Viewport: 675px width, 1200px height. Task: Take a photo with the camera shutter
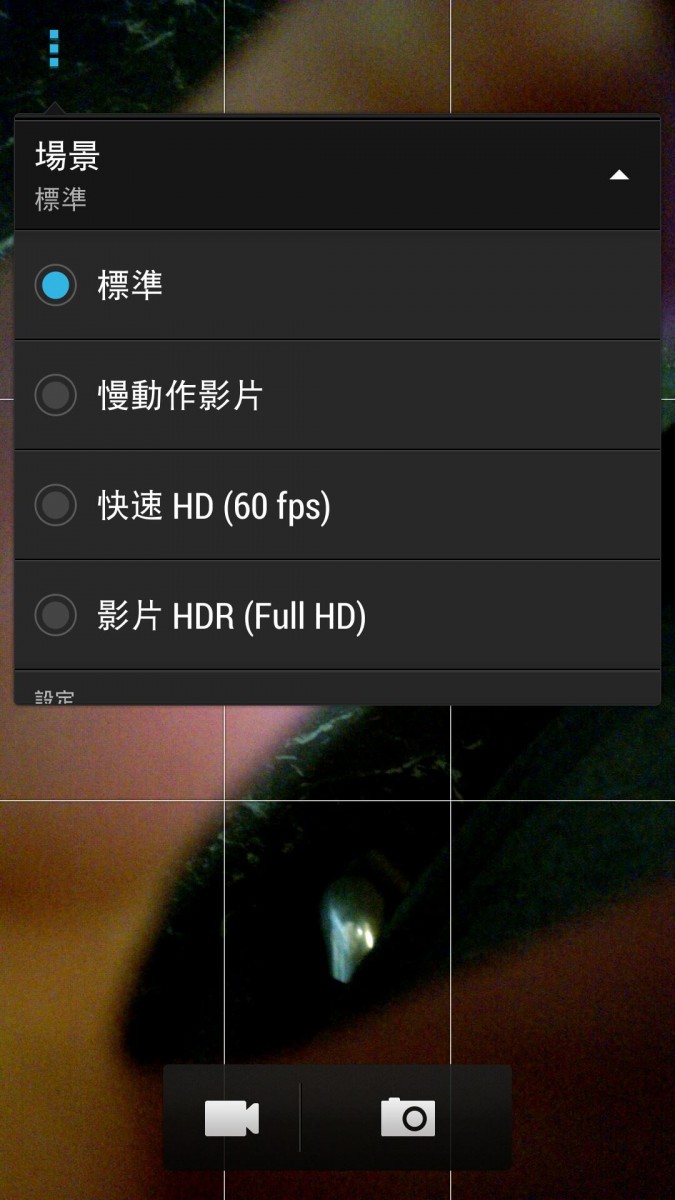pos(408,1117)
